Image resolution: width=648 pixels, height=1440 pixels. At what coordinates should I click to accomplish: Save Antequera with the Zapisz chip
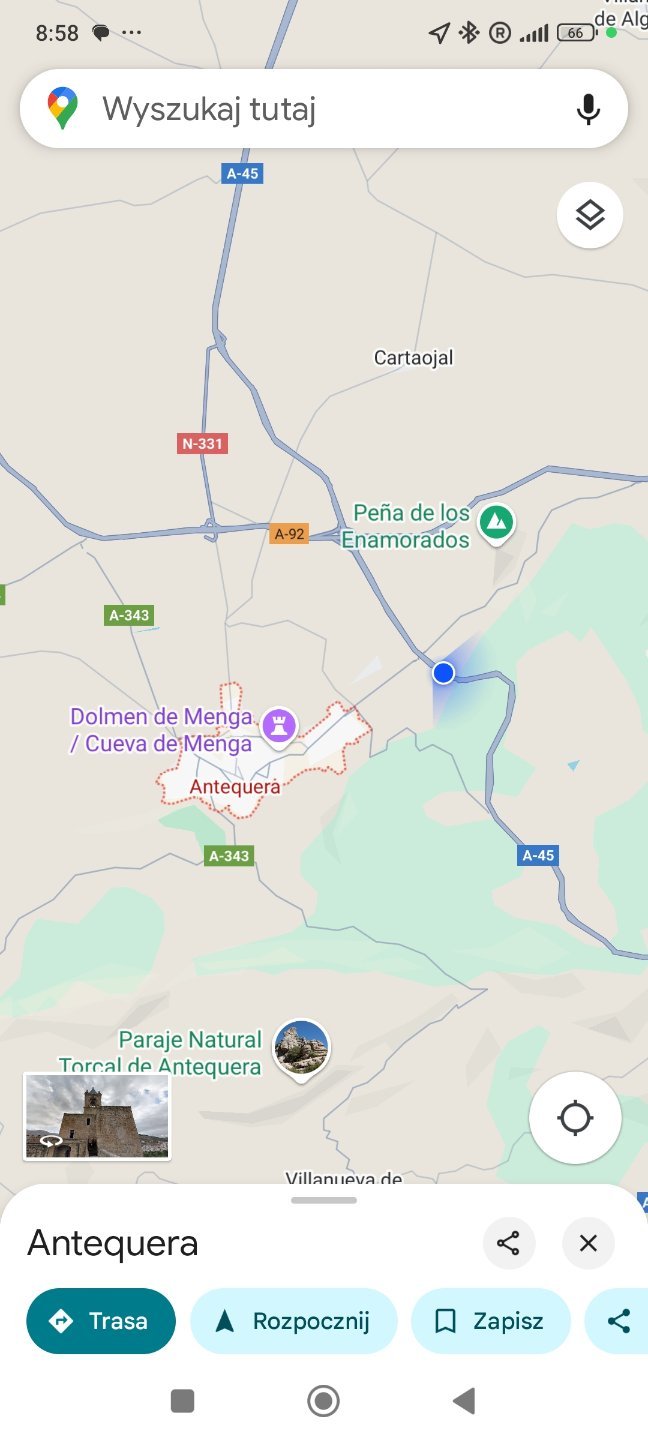[x=490, y=1321]
